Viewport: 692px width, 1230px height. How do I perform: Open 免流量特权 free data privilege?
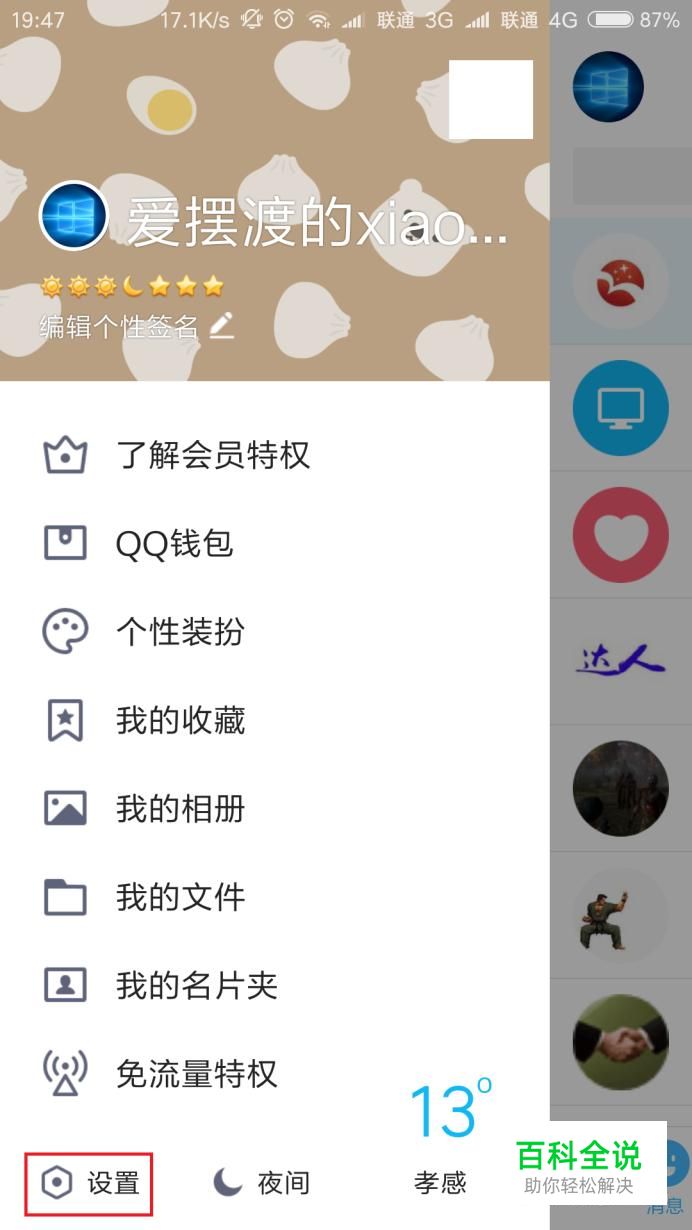275,1074
